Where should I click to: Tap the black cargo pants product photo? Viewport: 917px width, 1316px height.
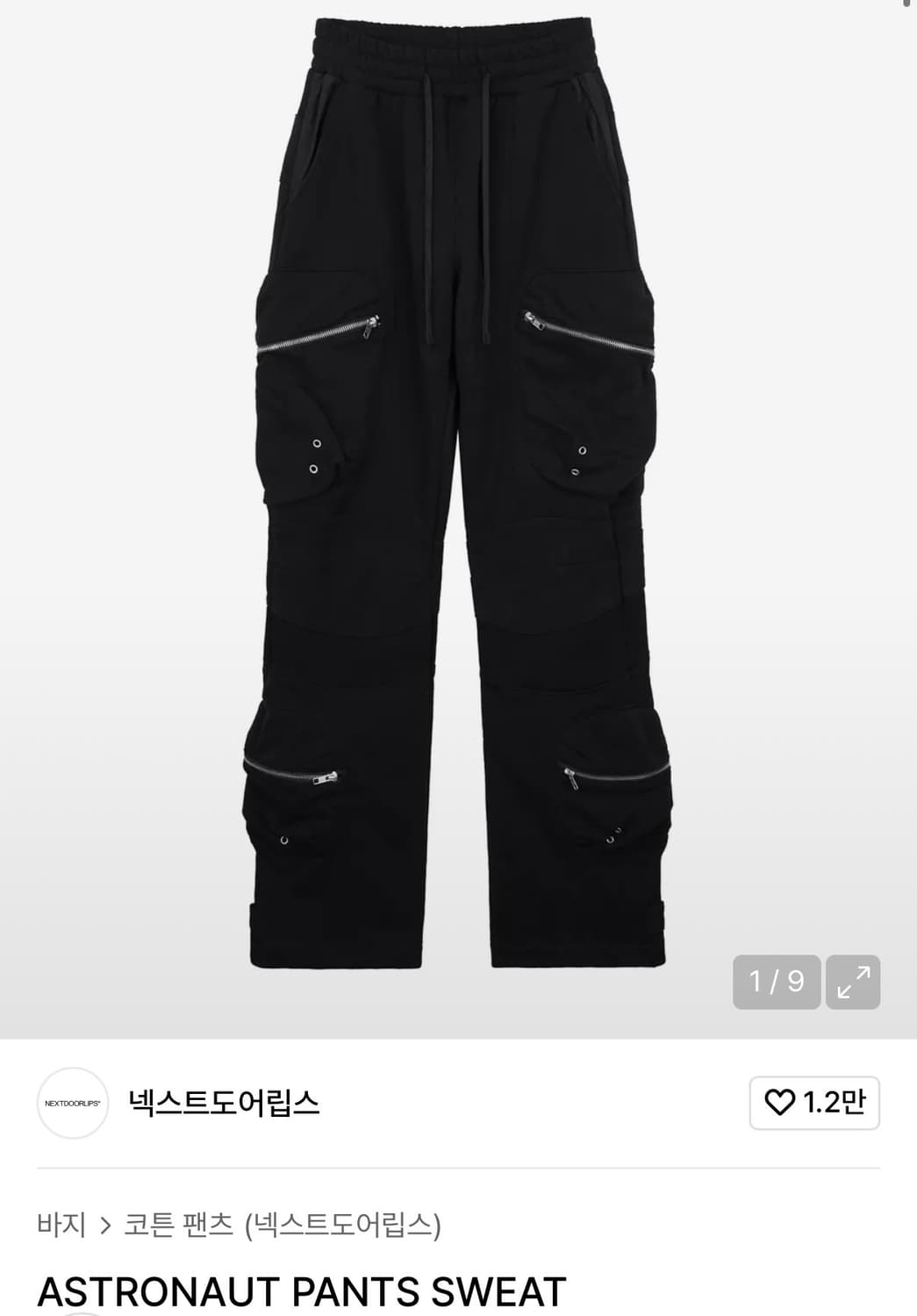coord(458,491)
